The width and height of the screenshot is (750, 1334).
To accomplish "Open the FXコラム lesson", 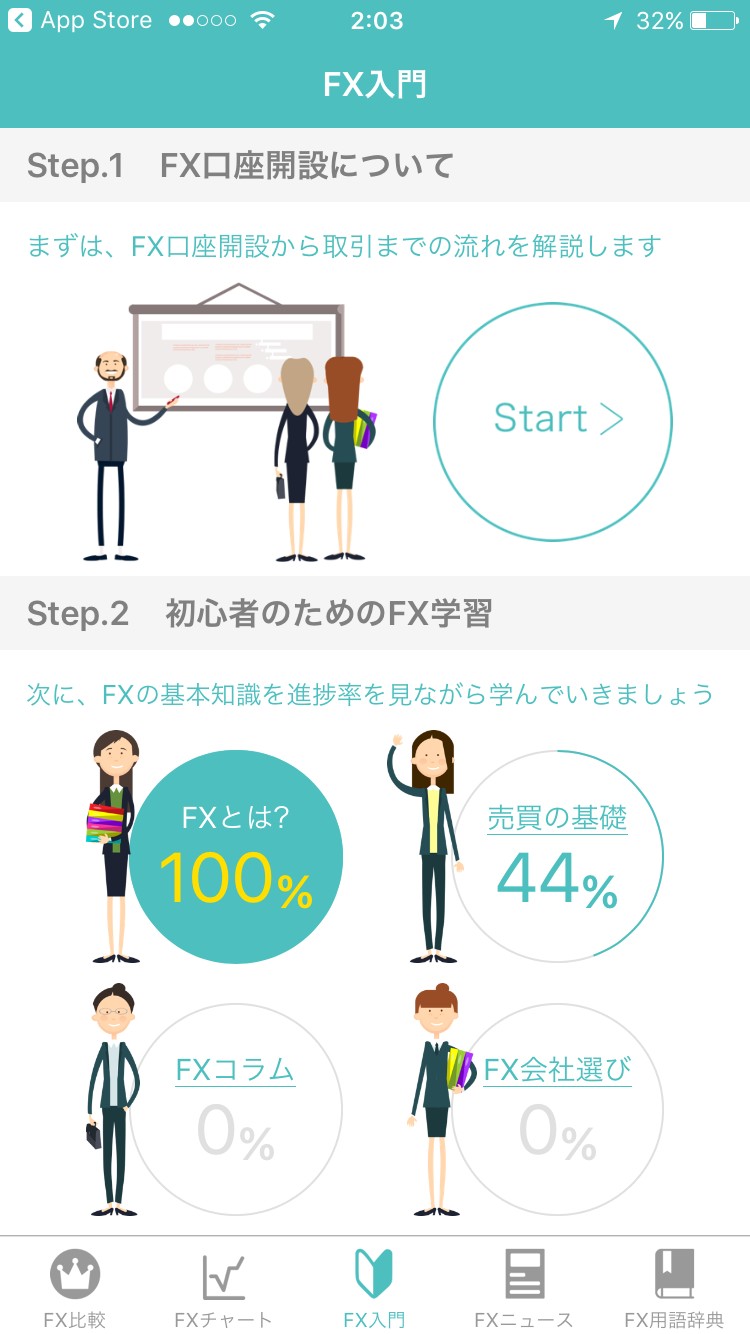I will 236,1109.
